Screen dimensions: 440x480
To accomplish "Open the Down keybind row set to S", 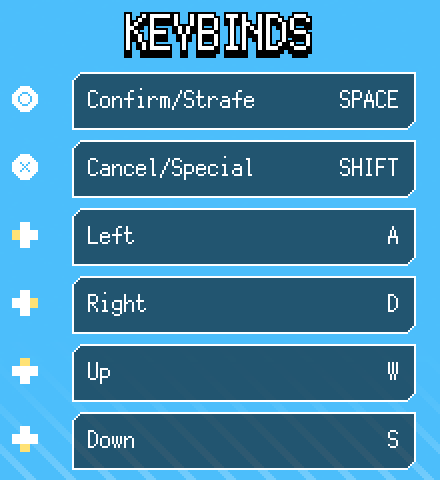I will pos(244,441).
